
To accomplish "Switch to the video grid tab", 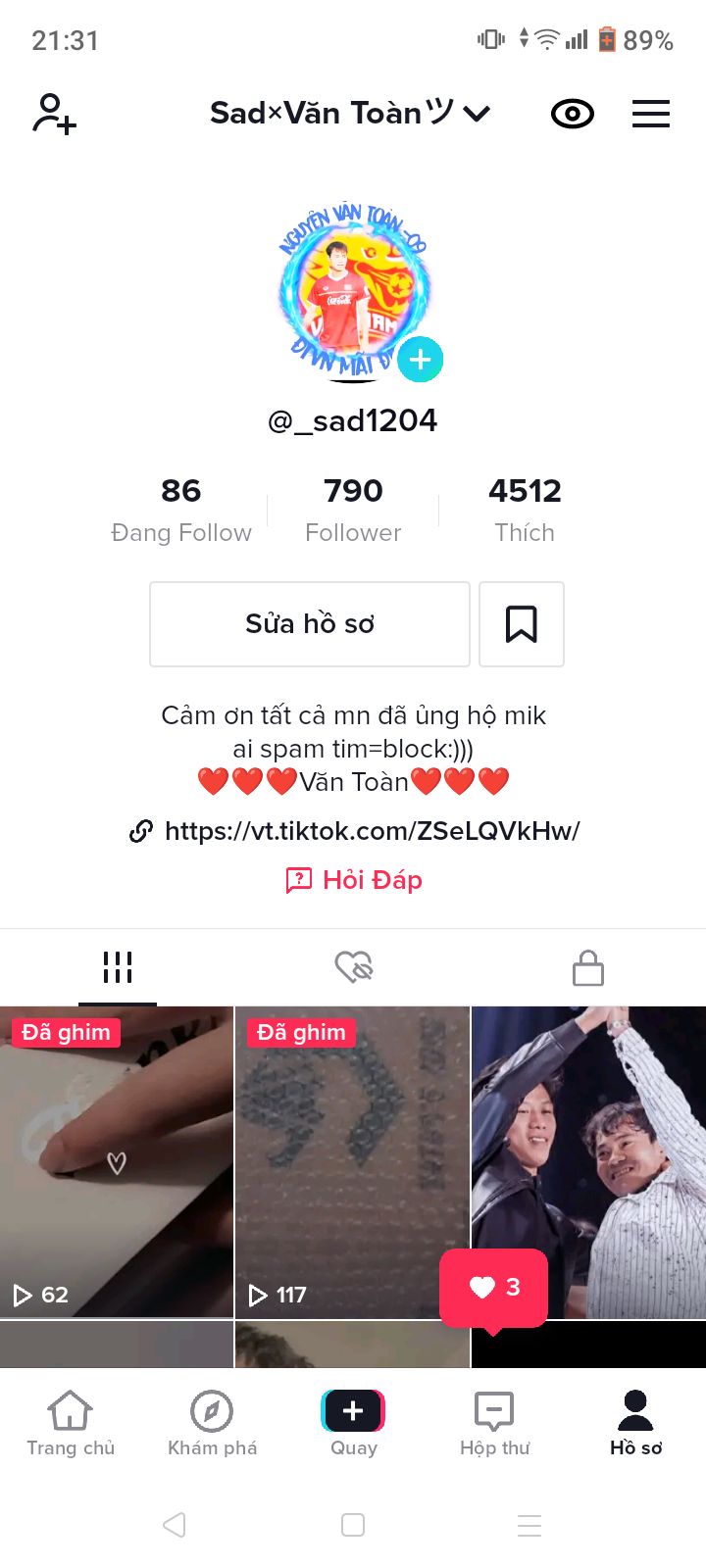I will (118, 967).
